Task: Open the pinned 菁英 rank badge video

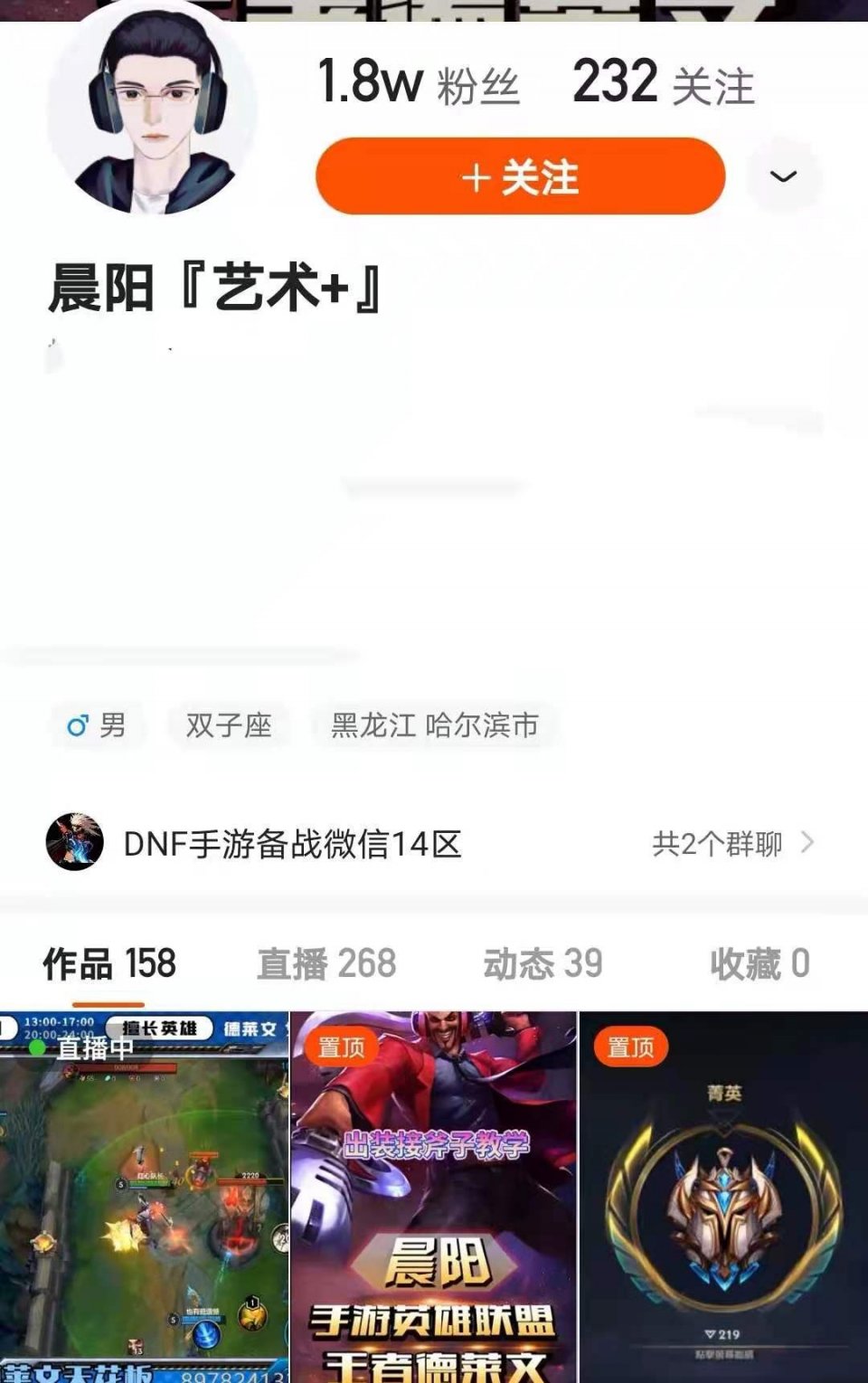Action: 723,1194
